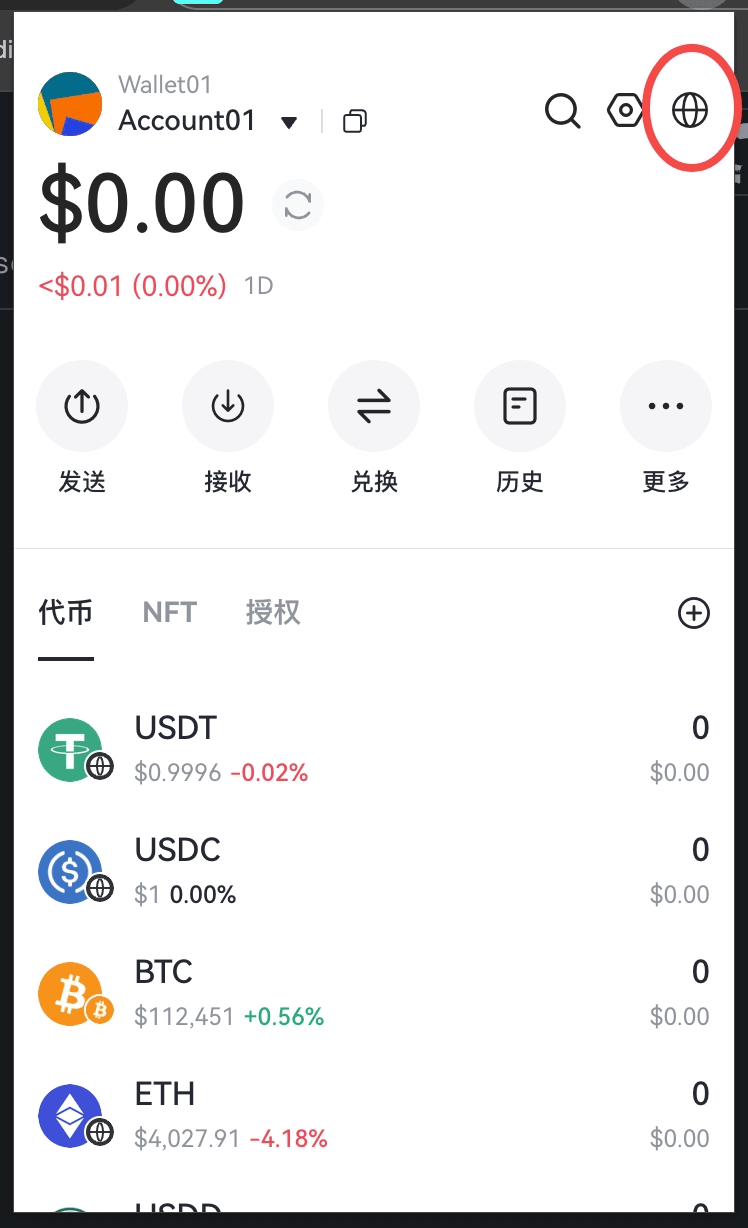Open the BTC token details
The width and height of the screenshot is (748, 1228).
[374, 990]
